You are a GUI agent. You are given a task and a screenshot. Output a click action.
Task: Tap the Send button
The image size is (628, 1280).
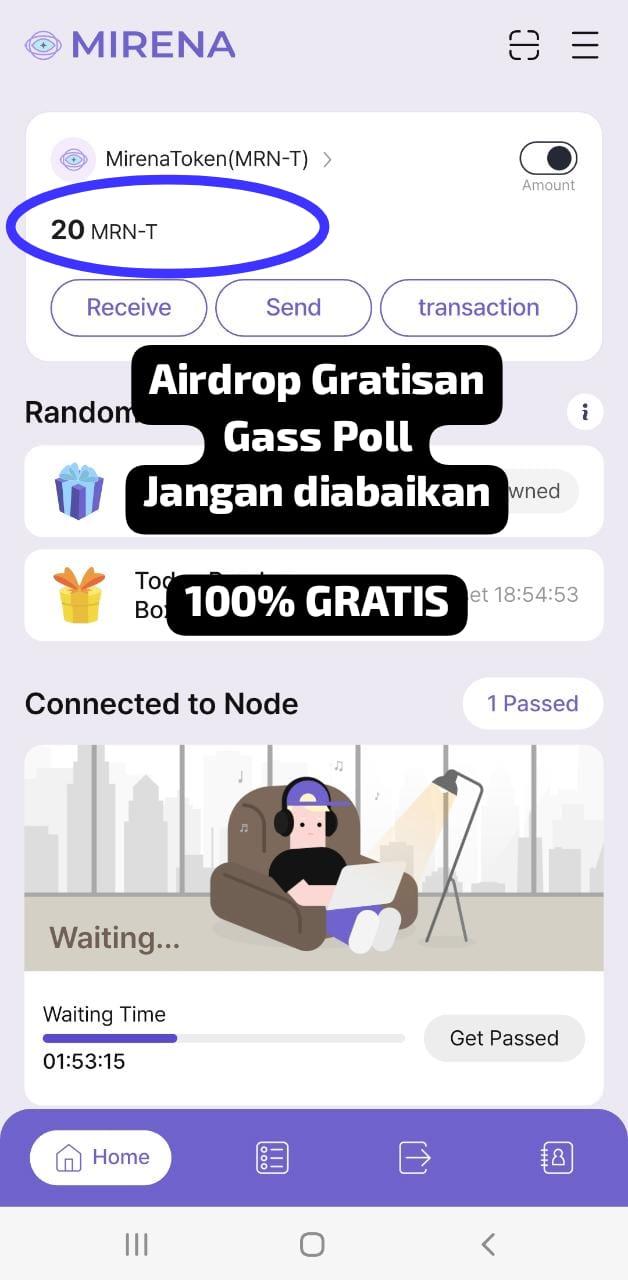[x=293, y=307]
